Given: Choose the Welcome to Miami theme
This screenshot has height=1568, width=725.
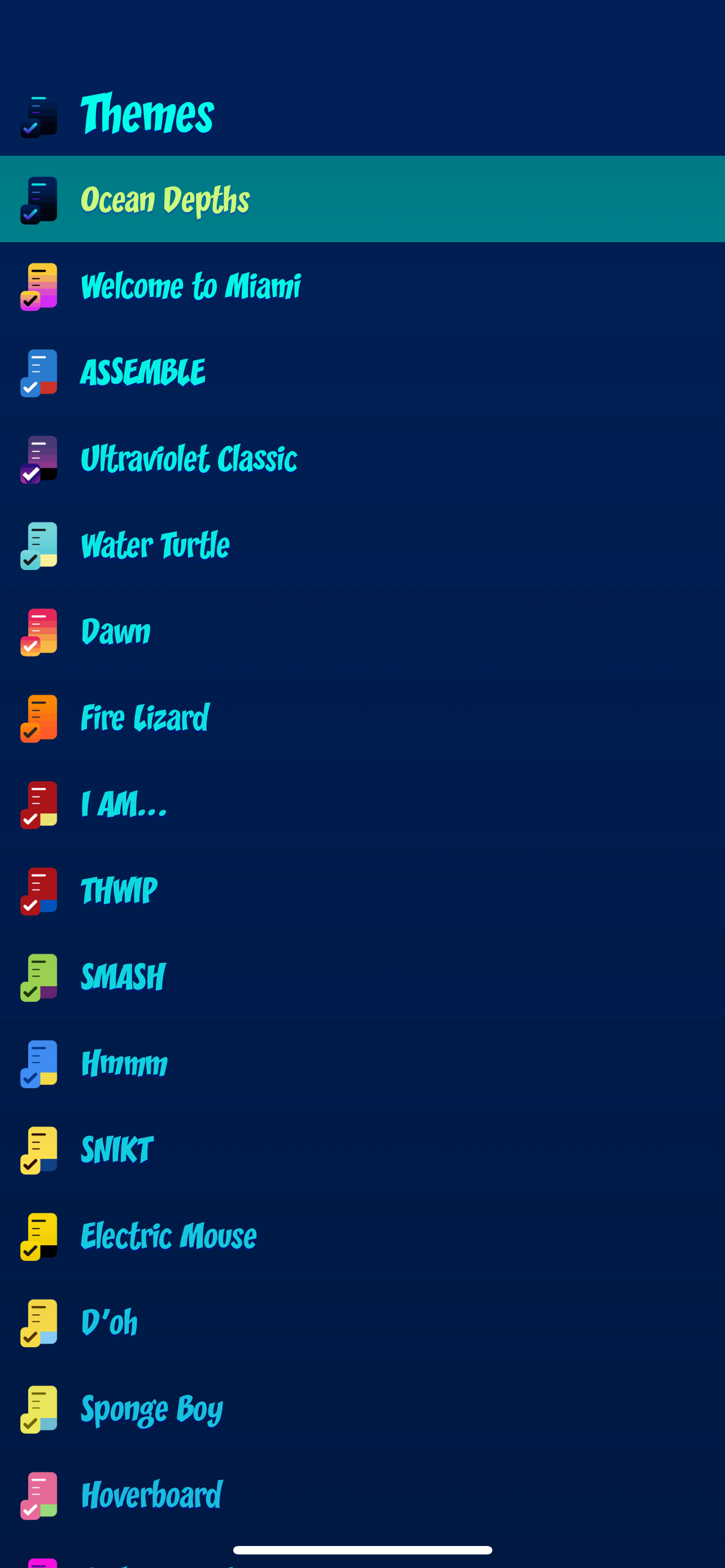Looking at the screenshot, I should click(362, 286).
